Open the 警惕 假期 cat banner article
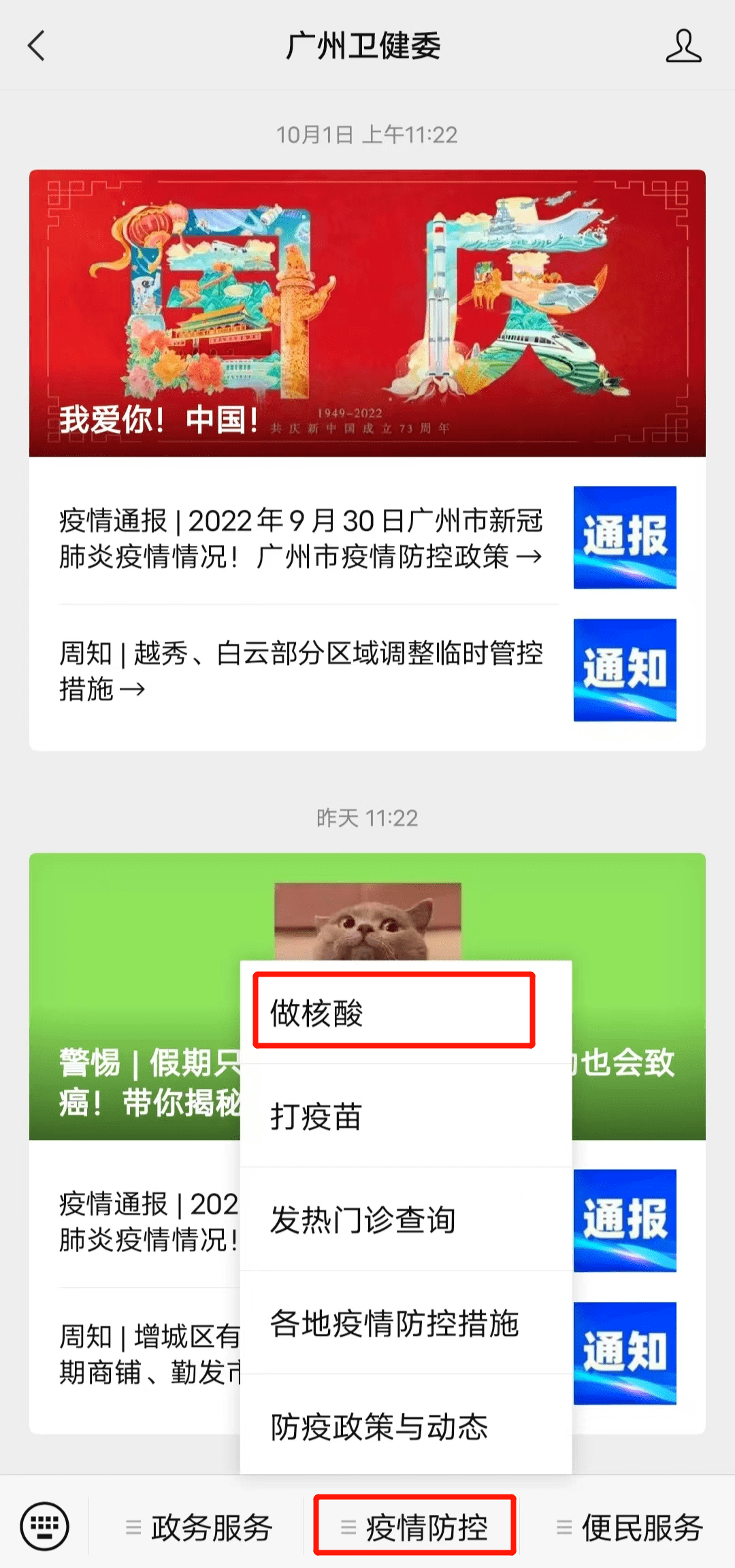This screenshot has width=735, height=1568. pyautogui.click(x=136, y=1021)
